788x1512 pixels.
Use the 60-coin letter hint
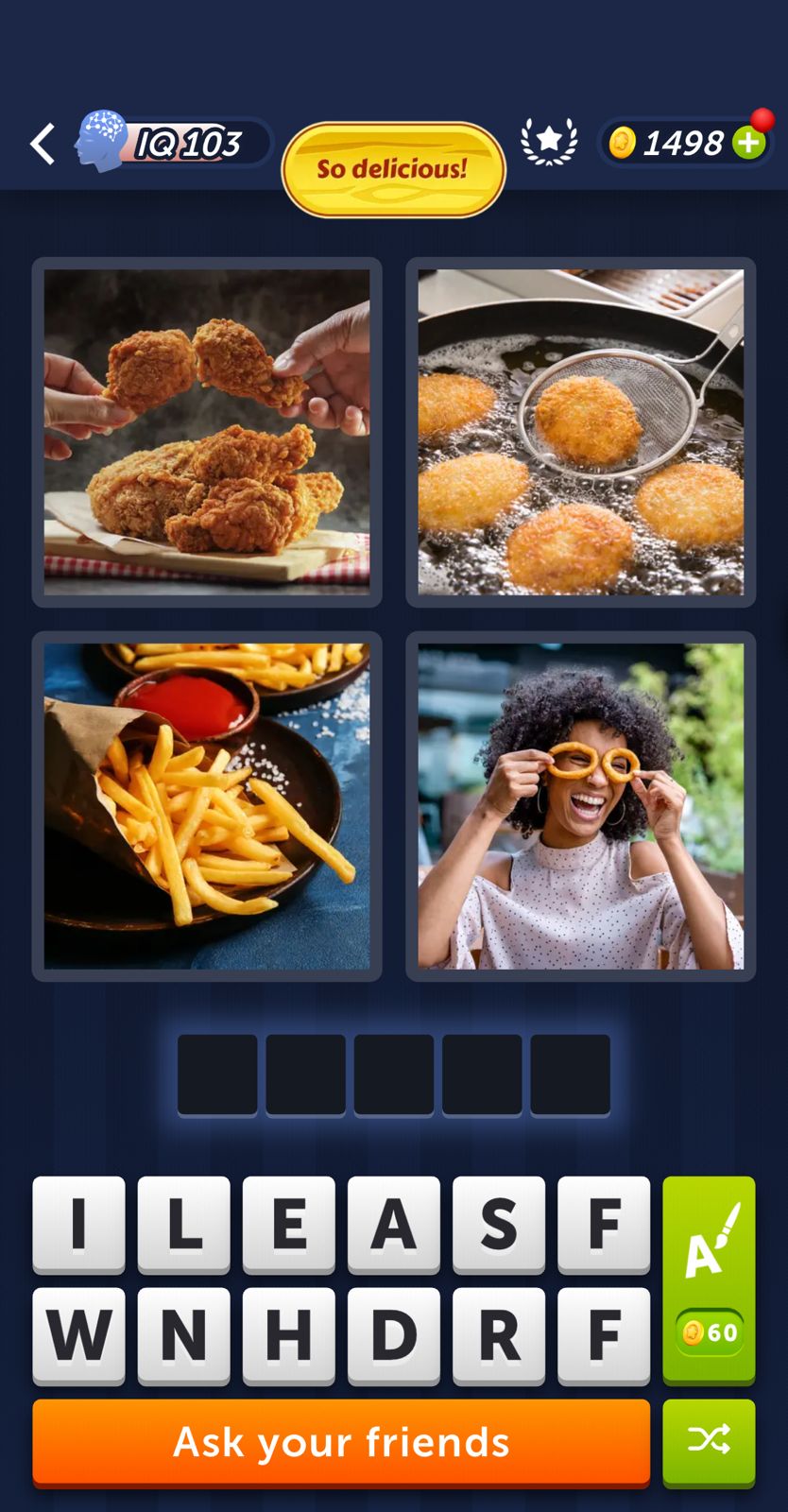pos(709,1280)
